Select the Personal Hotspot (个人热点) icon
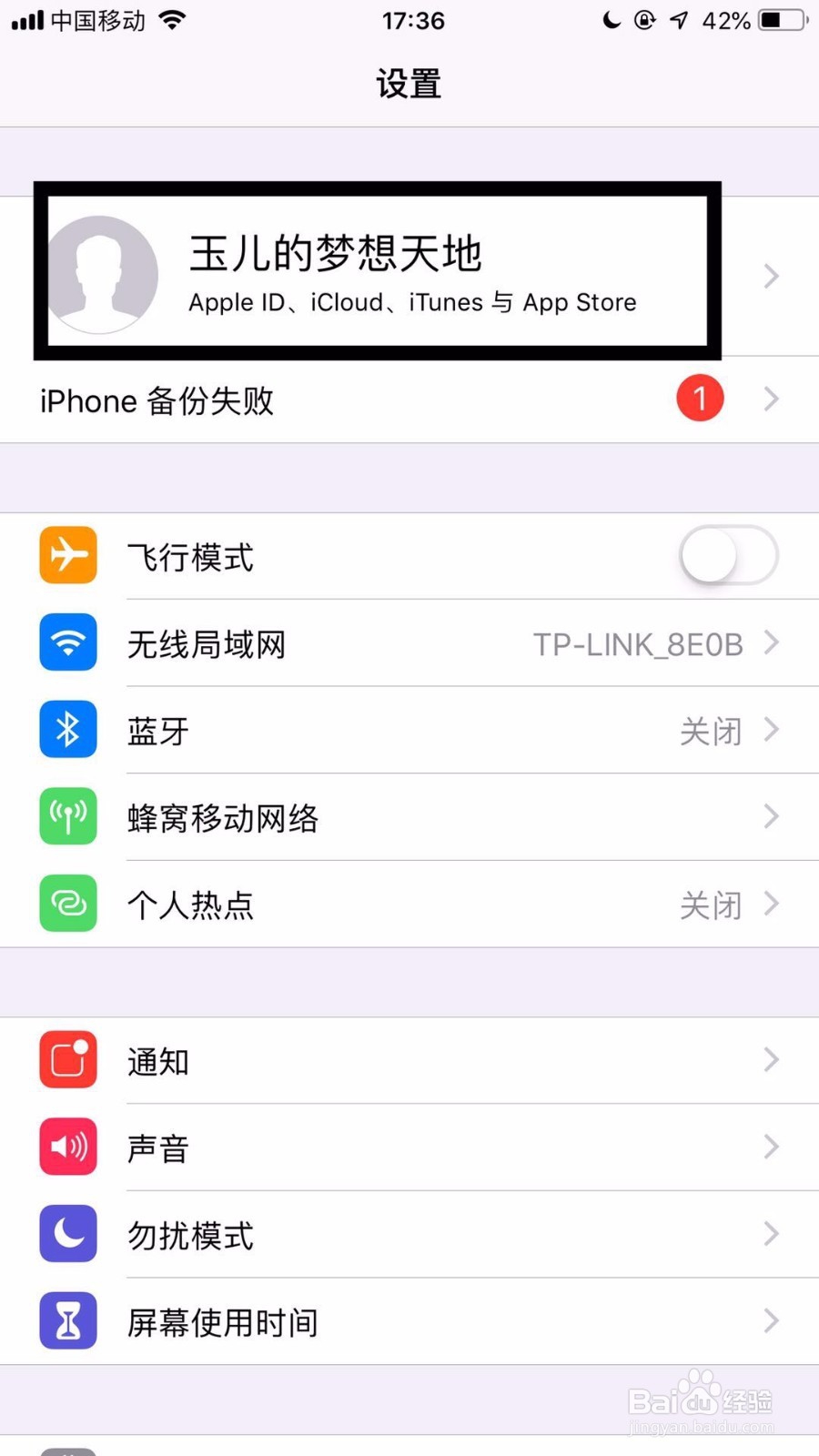 67,904
